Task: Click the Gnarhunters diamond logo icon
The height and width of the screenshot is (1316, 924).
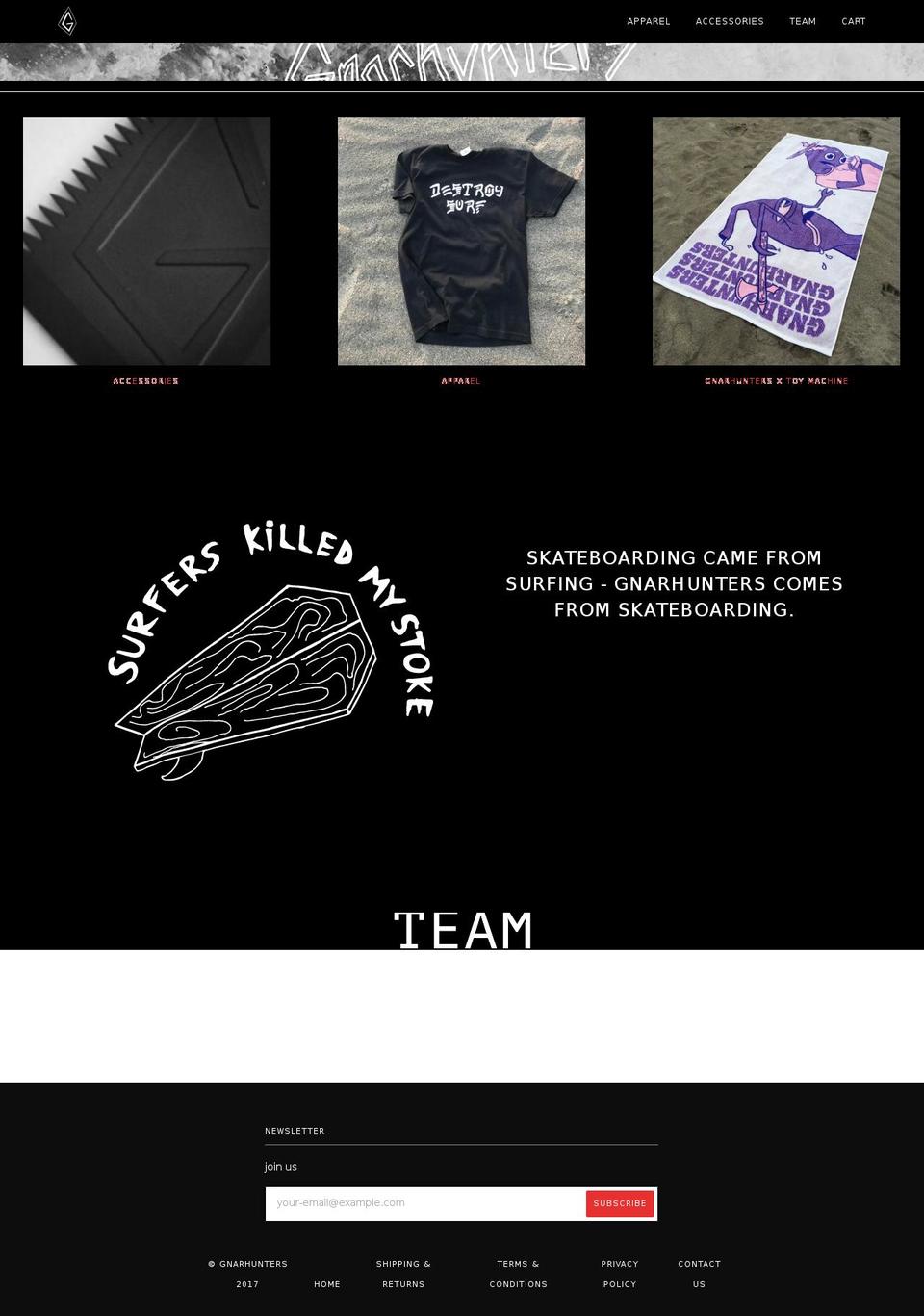Action: pos(67,21)
